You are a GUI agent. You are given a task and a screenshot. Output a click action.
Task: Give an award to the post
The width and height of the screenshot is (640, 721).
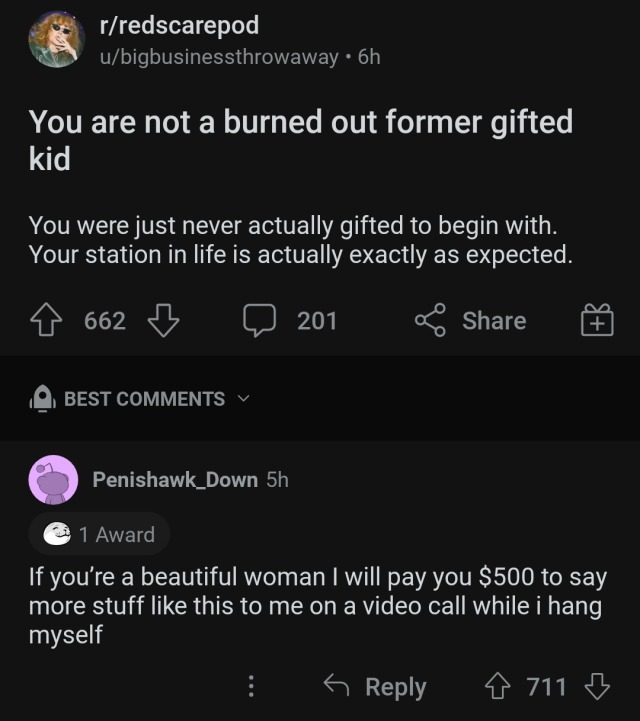click(597, 321)
